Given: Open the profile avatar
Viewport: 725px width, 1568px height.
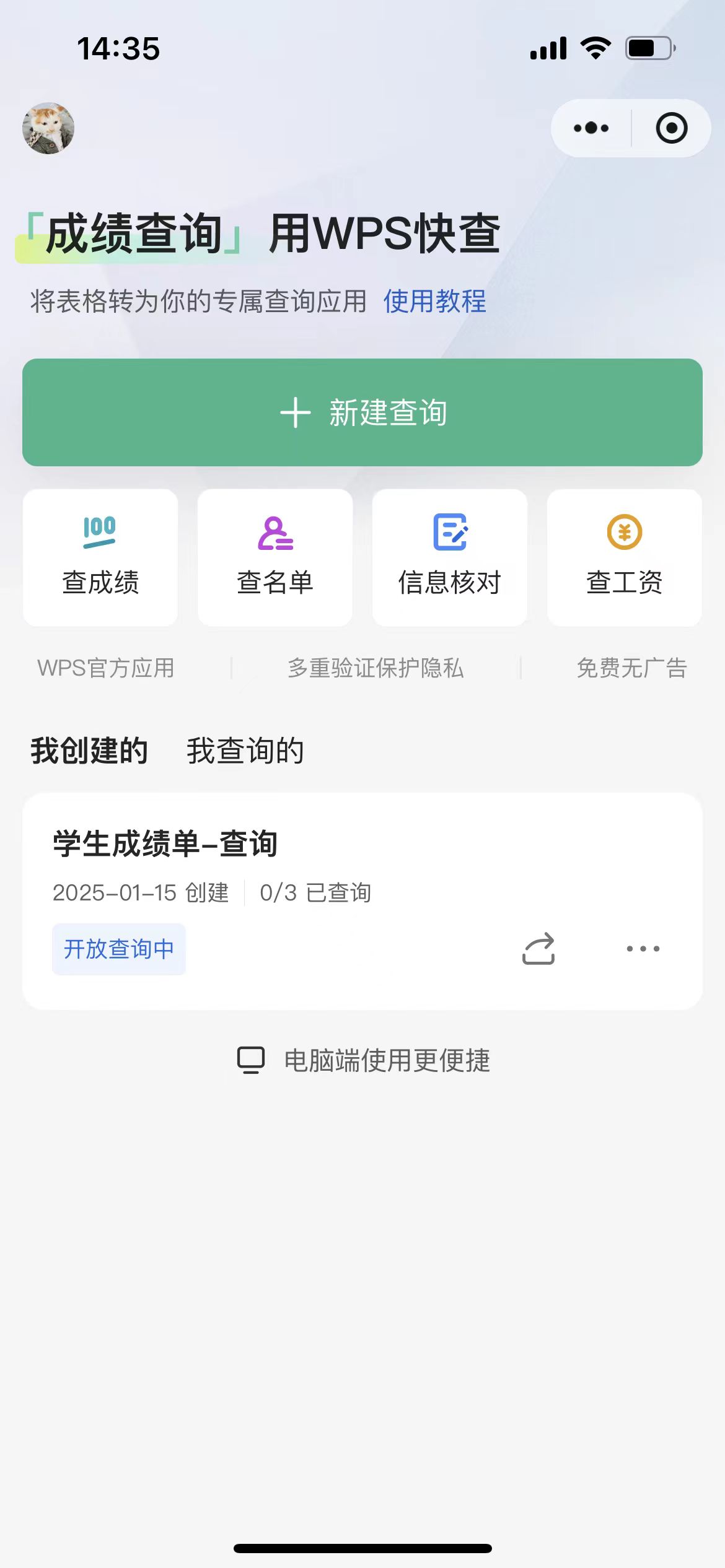Looking at the screenshot, I should click(48, 128).
